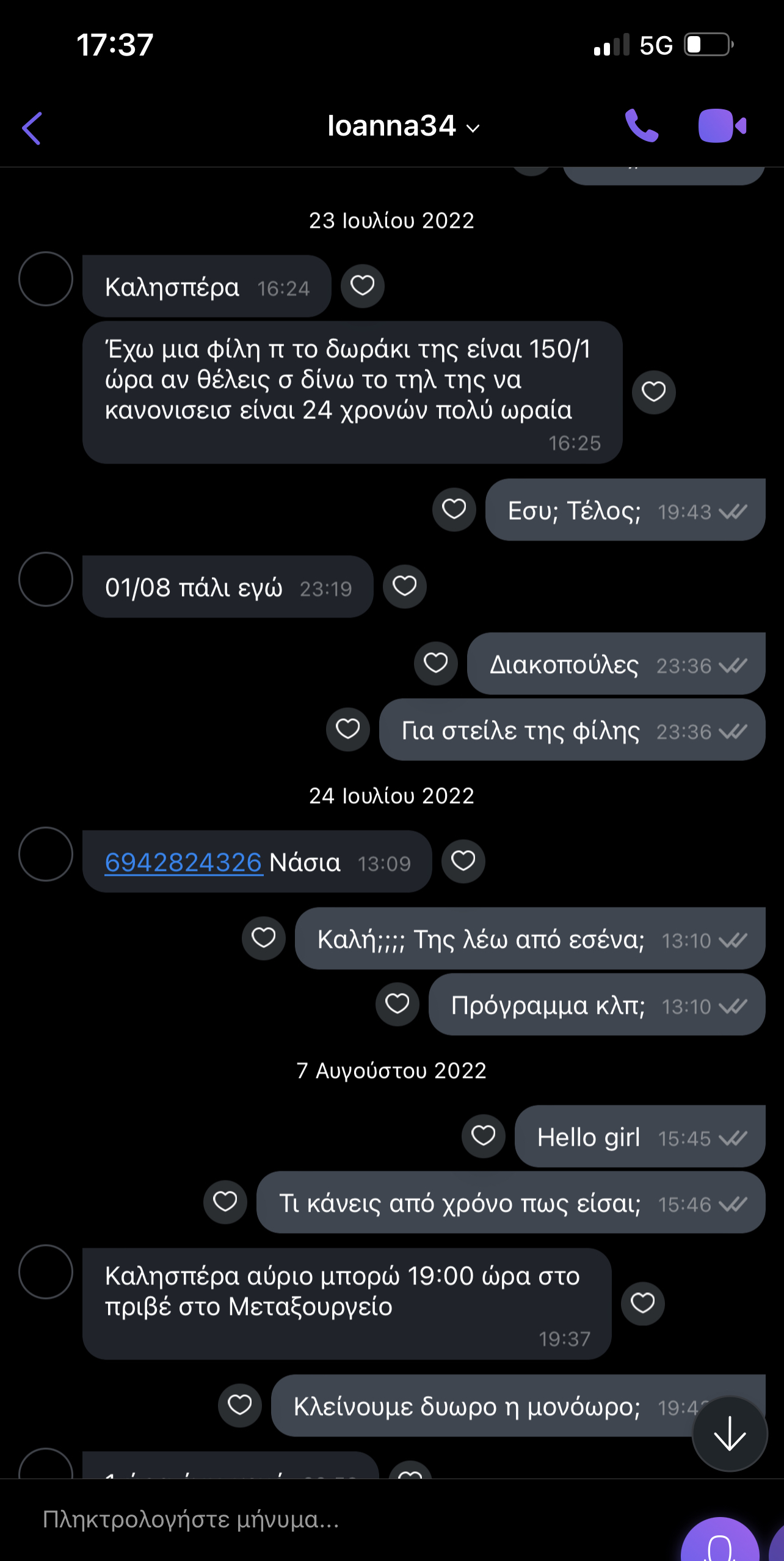Like the 'Διακοπούλες' message
Viewport: 784px width, 1561px height.
[x=435, y=663]
